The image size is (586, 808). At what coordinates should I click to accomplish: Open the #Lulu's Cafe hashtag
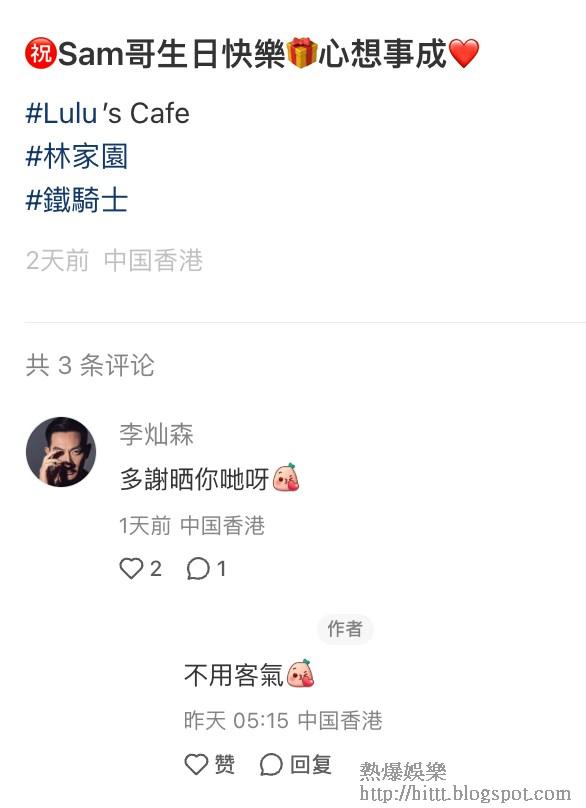point(108,113)
